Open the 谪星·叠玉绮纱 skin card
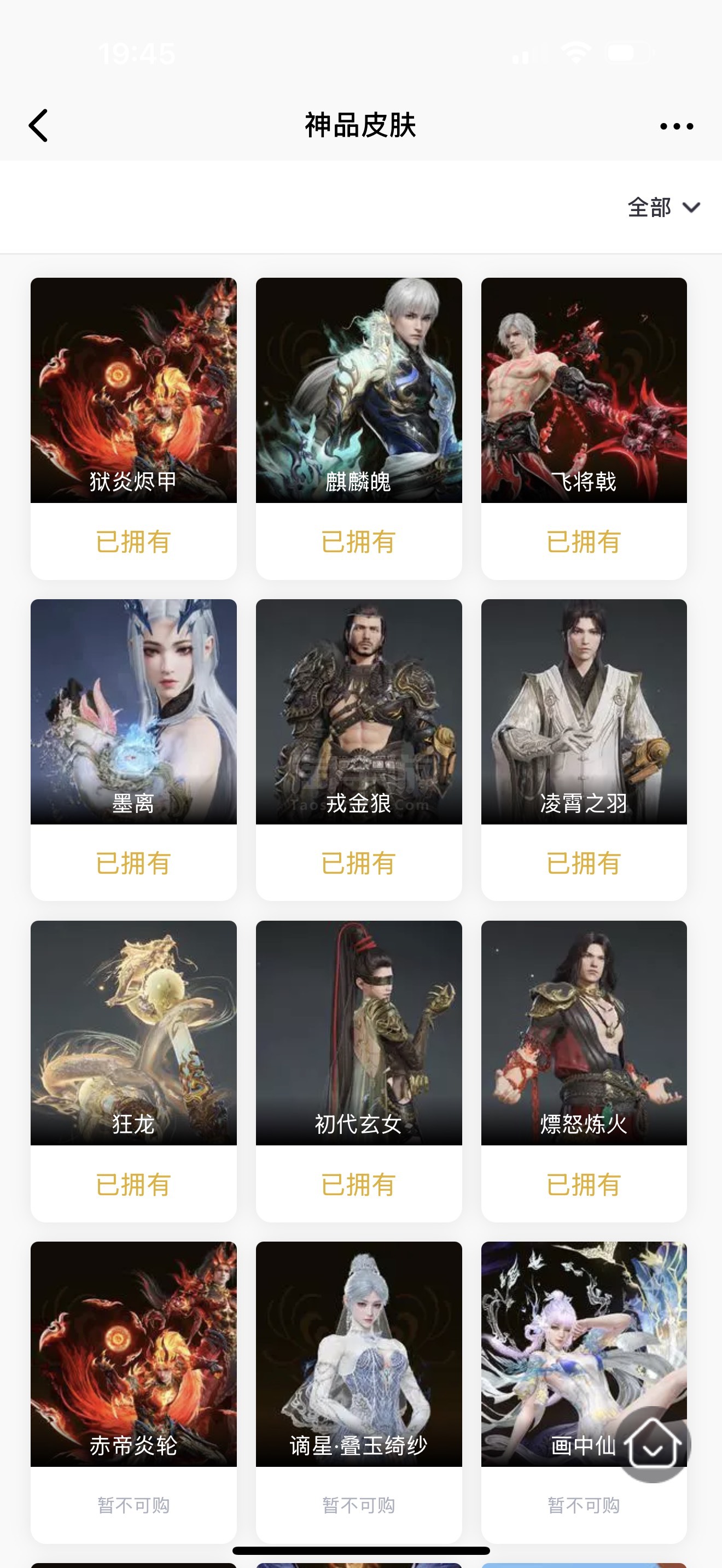The height and width of the screenshot is (1568, 722). pyautogui.click(x=359, y=1393)
